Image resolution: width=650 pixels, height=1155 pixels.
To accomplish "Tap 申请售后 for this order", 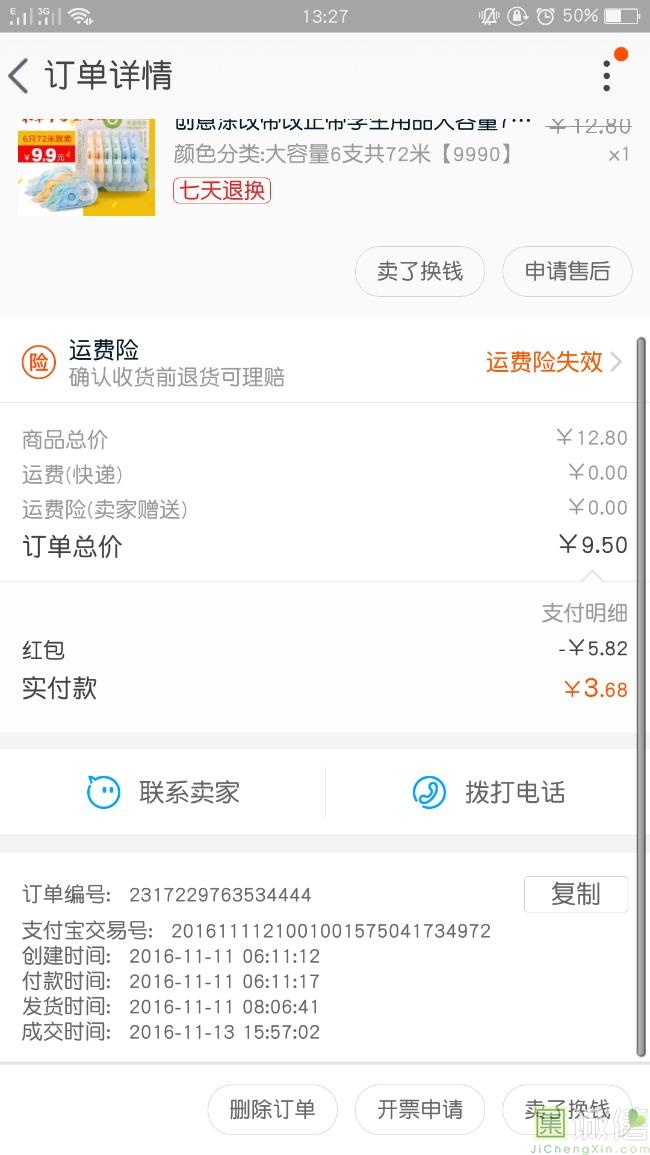I will pos(567,272).
